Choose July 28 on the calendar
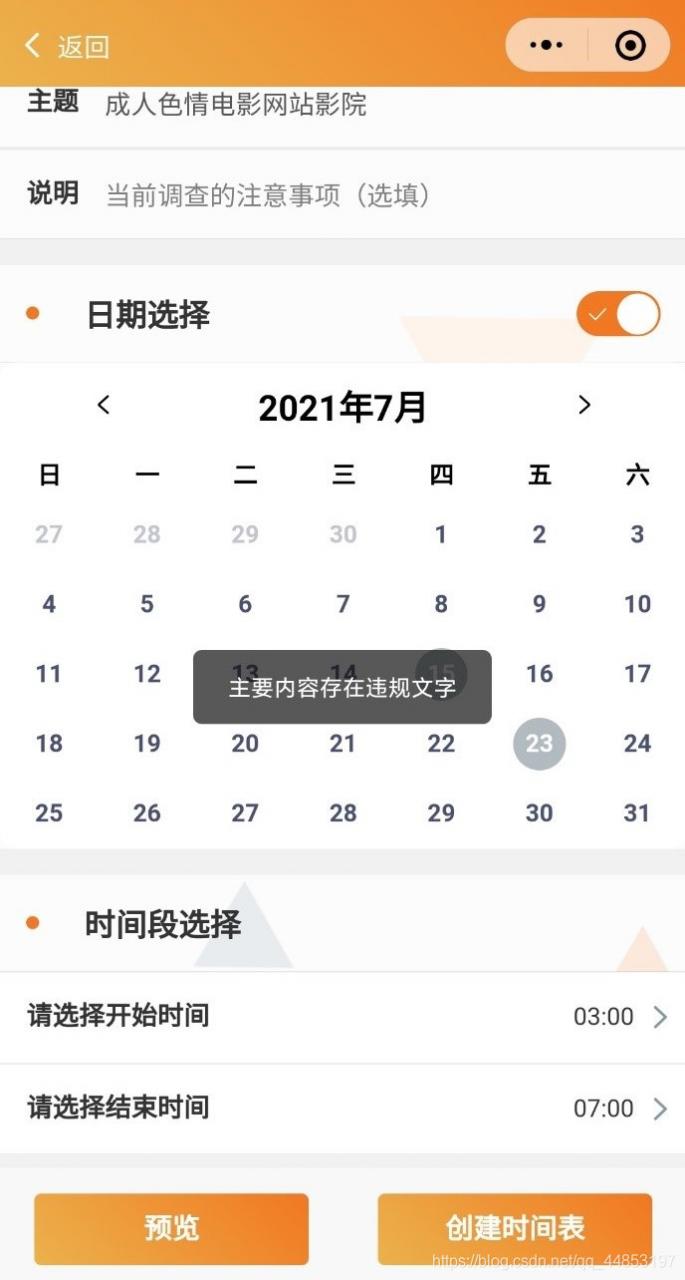This screenshot has height=1280, width=685. pyautogui.click(x=343, y=813)
